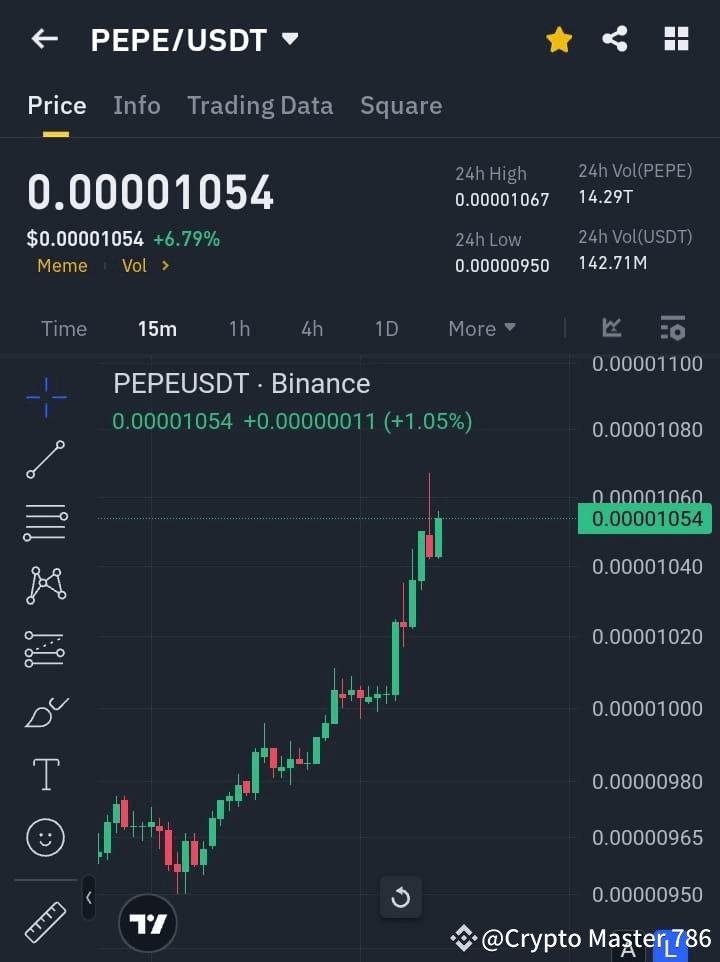Viewport: 720px width, 962px height.
Task: Select the crosshair cursor tool
Action: coord(44,397)
